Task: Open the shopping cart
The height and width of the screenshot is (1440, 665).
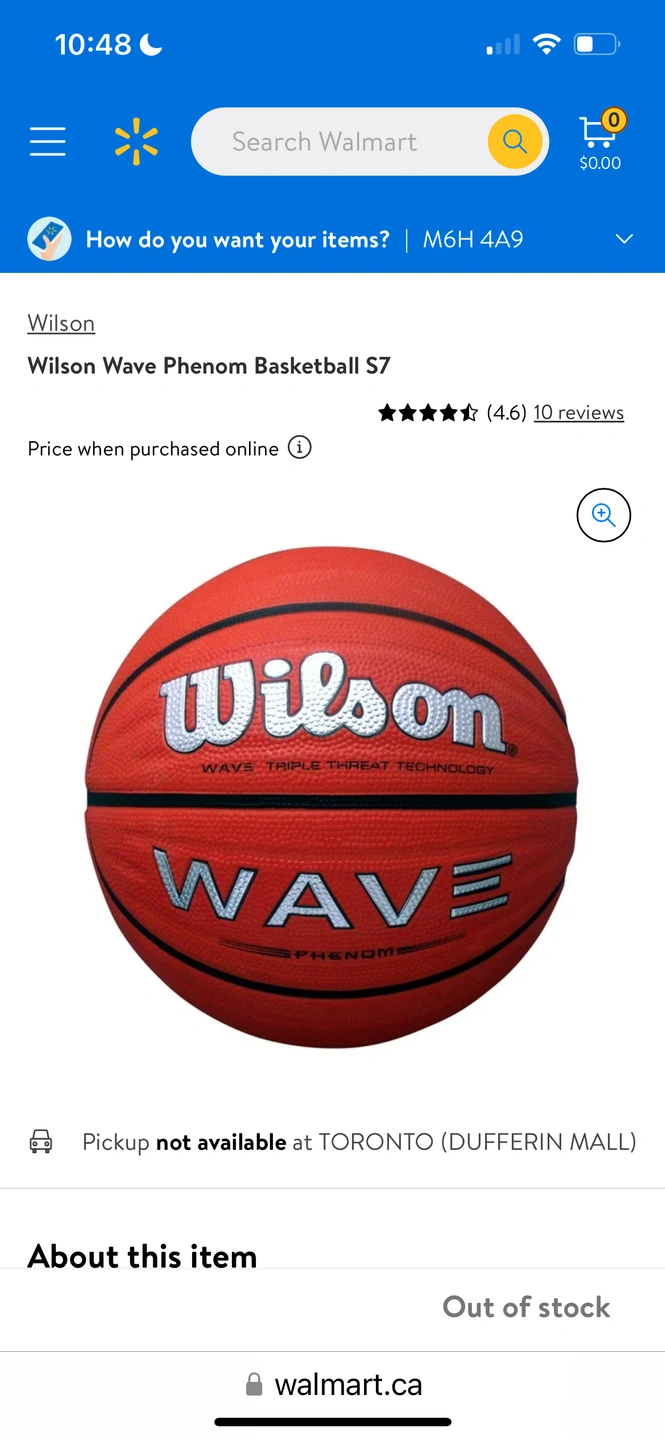Action: (x=600, y=142)
